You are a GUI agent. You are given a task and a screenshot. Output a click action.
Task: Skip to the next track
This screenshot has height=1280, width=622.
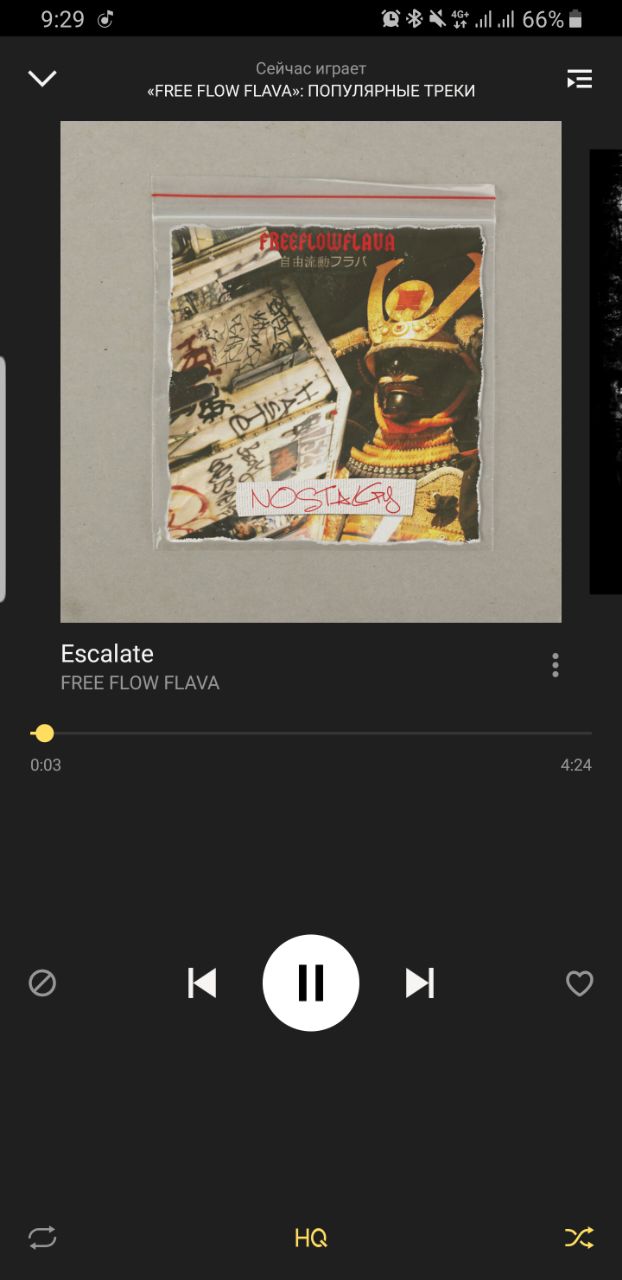[420, 983]
